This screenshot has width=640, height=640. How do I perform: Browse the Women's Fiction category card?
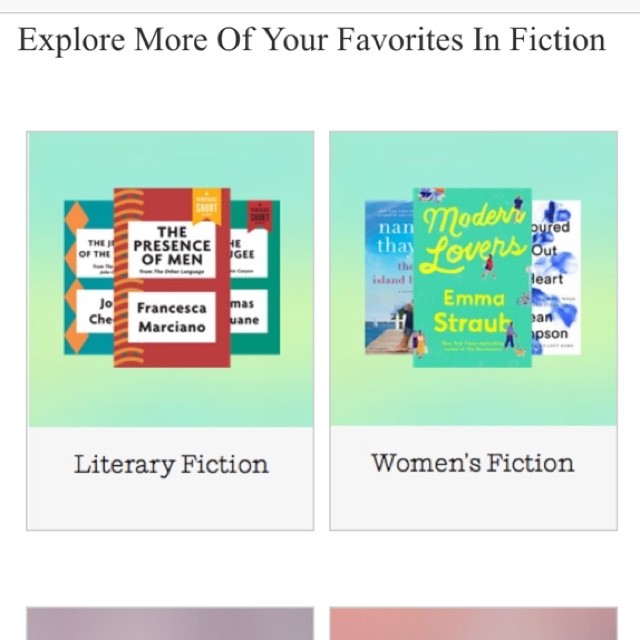tap(473, 330)
